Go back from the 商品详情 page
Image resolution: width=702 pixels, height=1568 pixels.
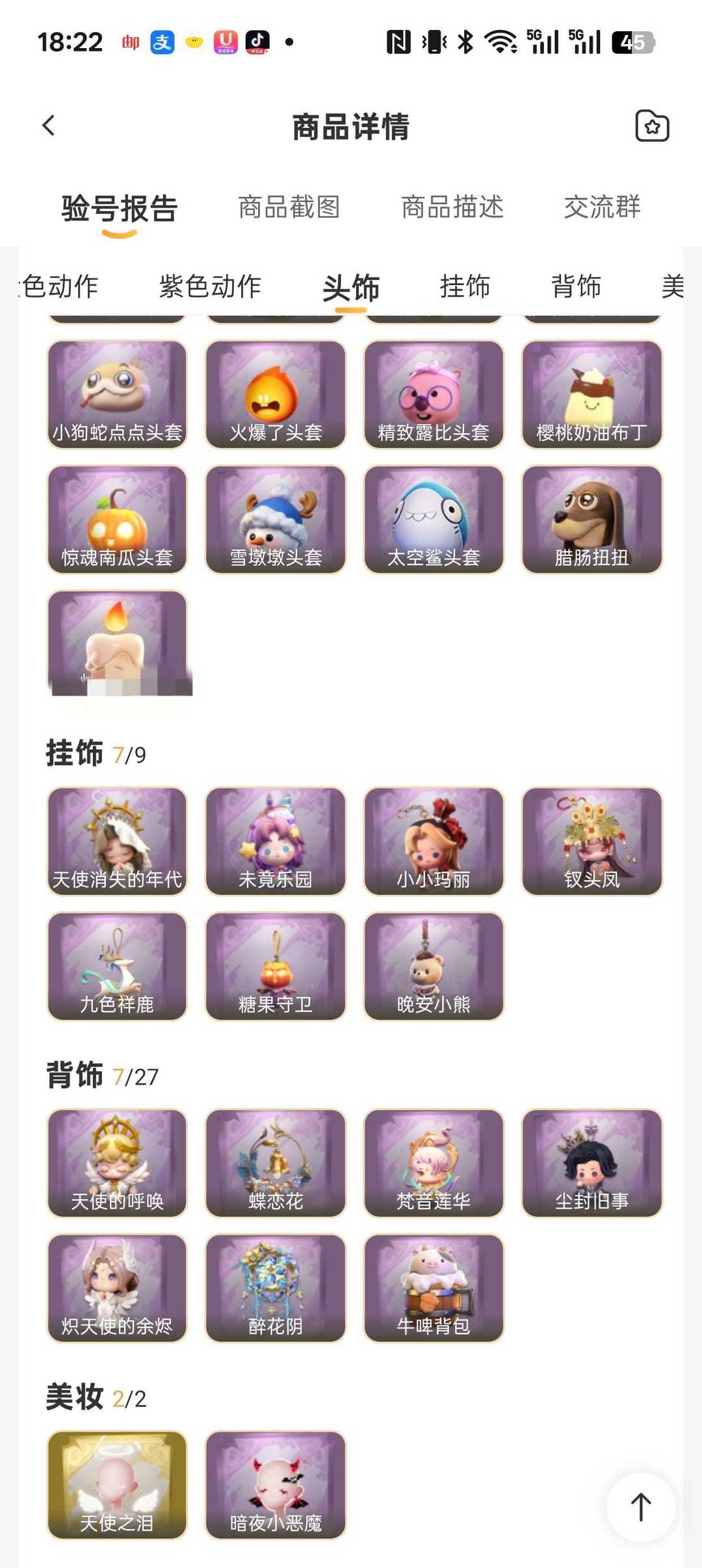tap(49, 125)
